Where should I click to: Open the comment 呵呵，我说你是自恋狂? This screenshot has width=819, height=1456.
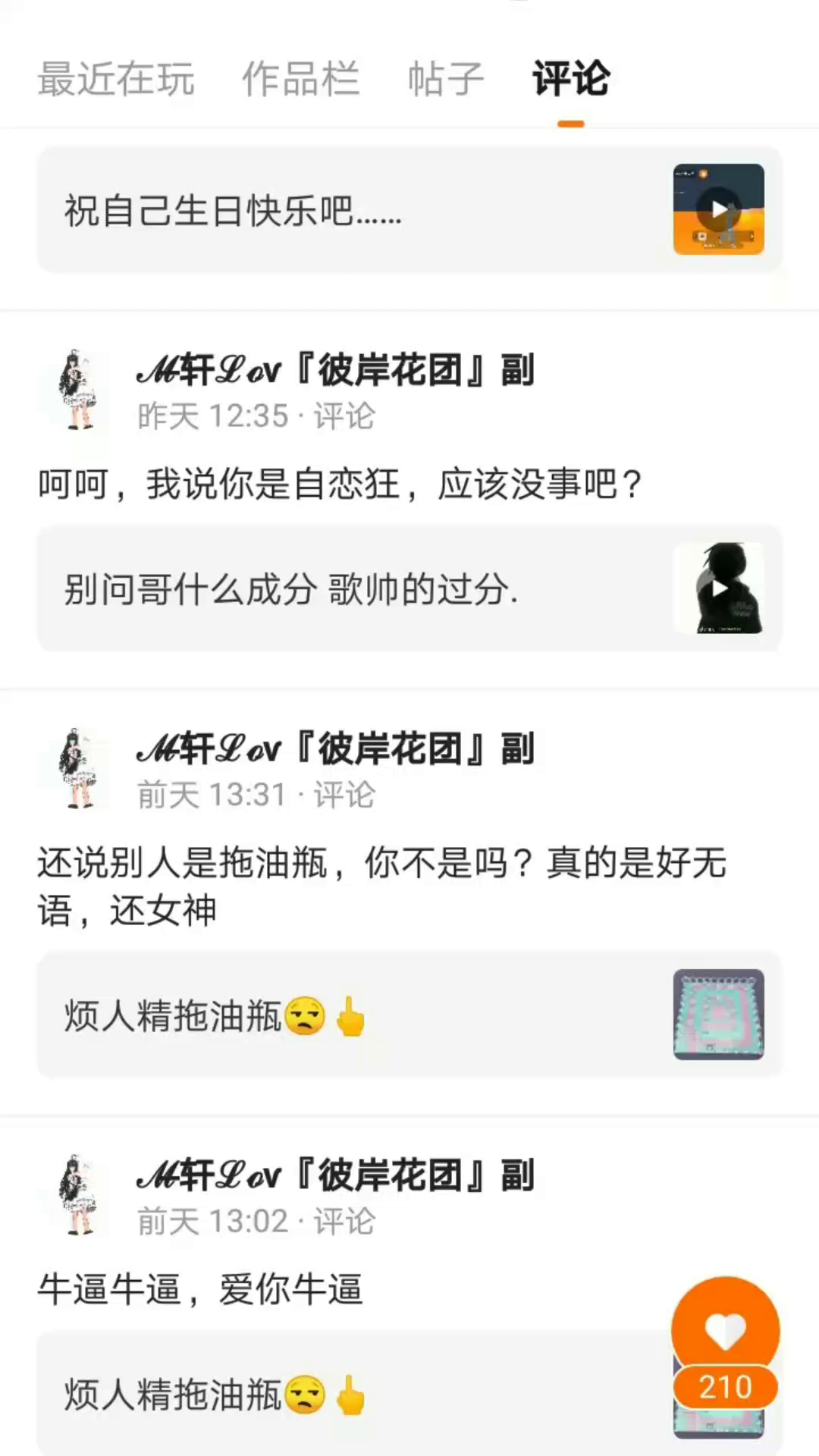340,484
